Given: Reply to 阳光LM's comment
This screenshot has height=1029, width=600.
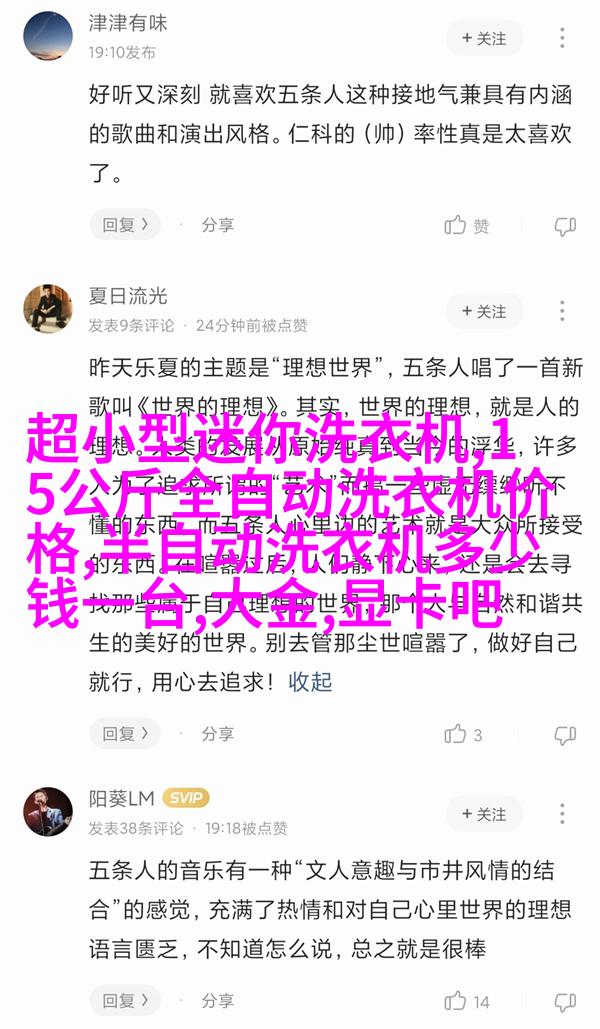Looking at the screenshot, I should (x=125, y=1001).
